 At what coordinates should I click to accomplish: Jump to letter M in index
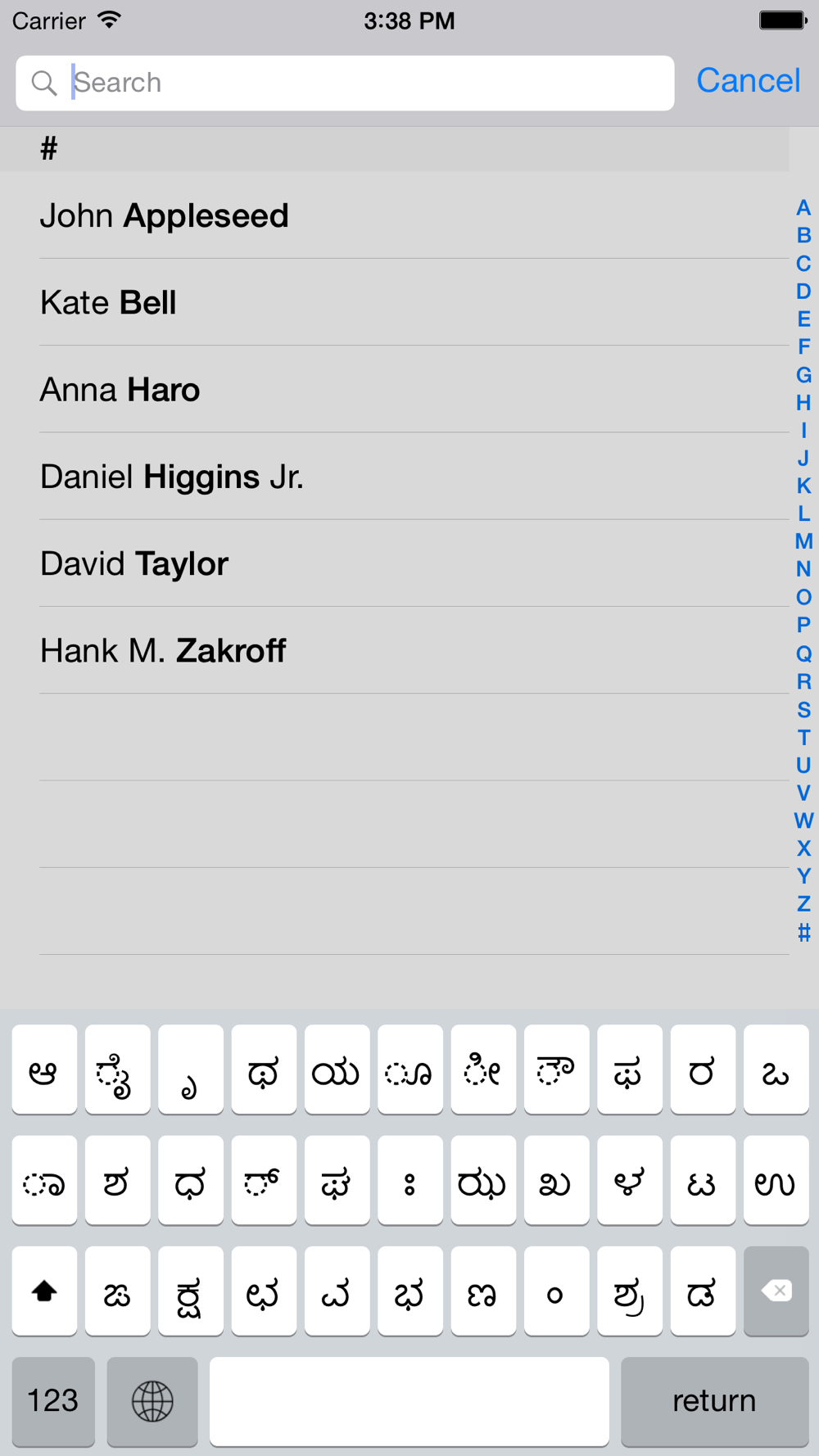(x=803, y=541)
